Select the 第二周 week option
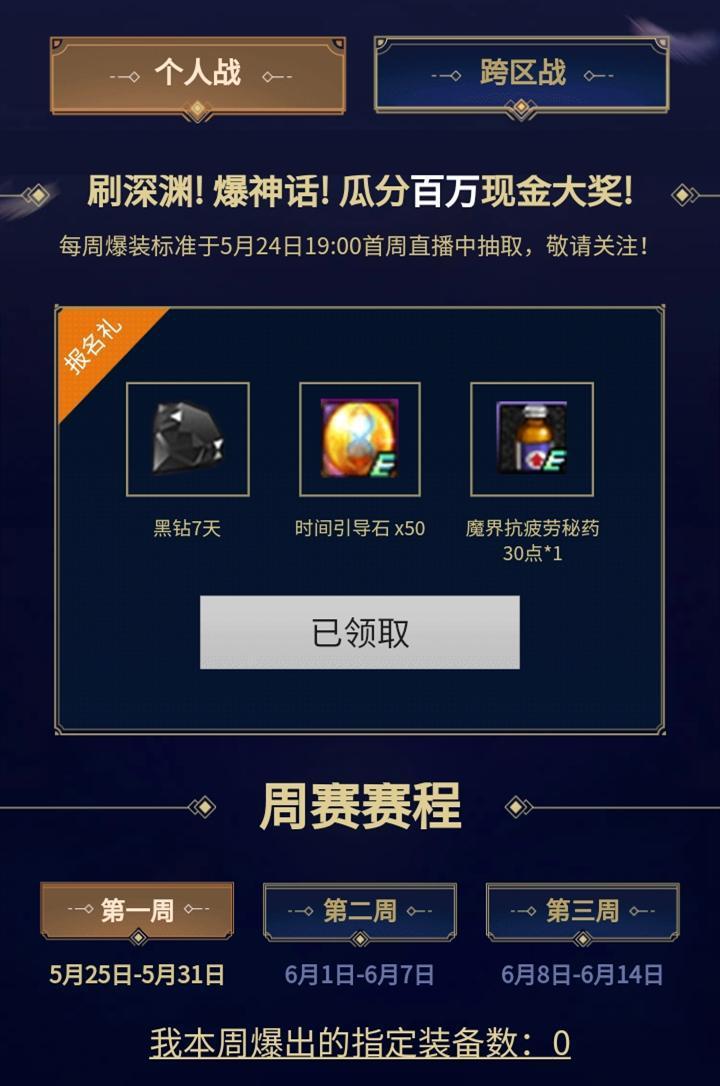The image size is (720, 1086). click(x=360, y=911)
